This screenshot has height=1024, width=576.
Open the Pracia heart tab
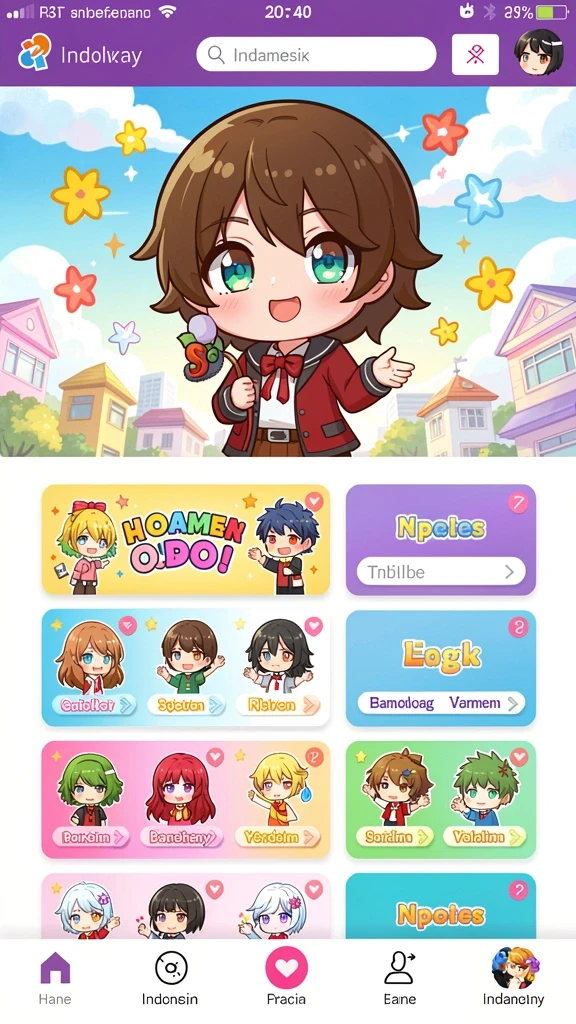click(286, 976)
